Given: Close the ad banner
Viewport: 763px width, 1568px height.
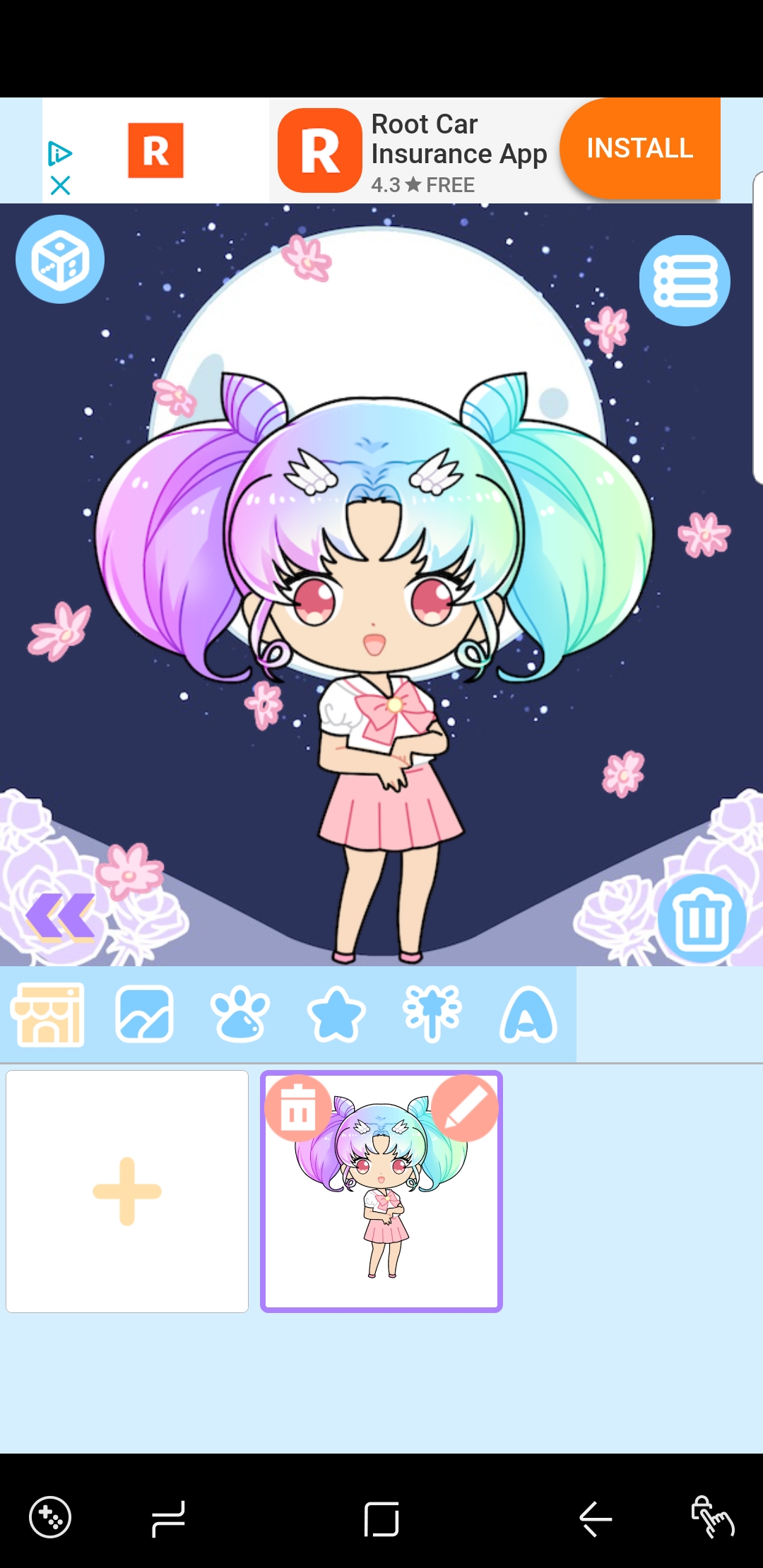Looking at the screenshot, I should point(61,186).
